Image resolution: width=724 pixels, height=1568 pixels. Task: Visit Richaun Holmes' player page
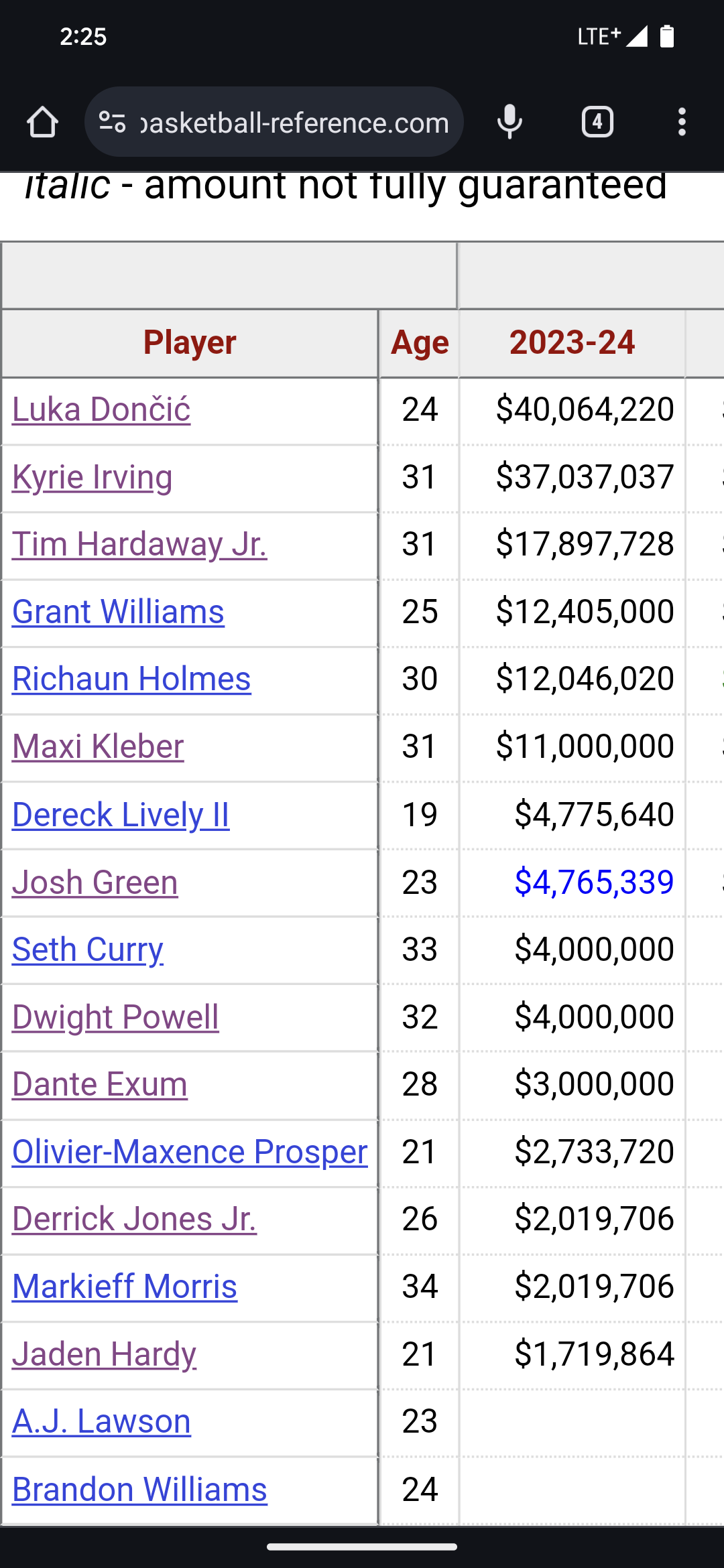[131, 679]
